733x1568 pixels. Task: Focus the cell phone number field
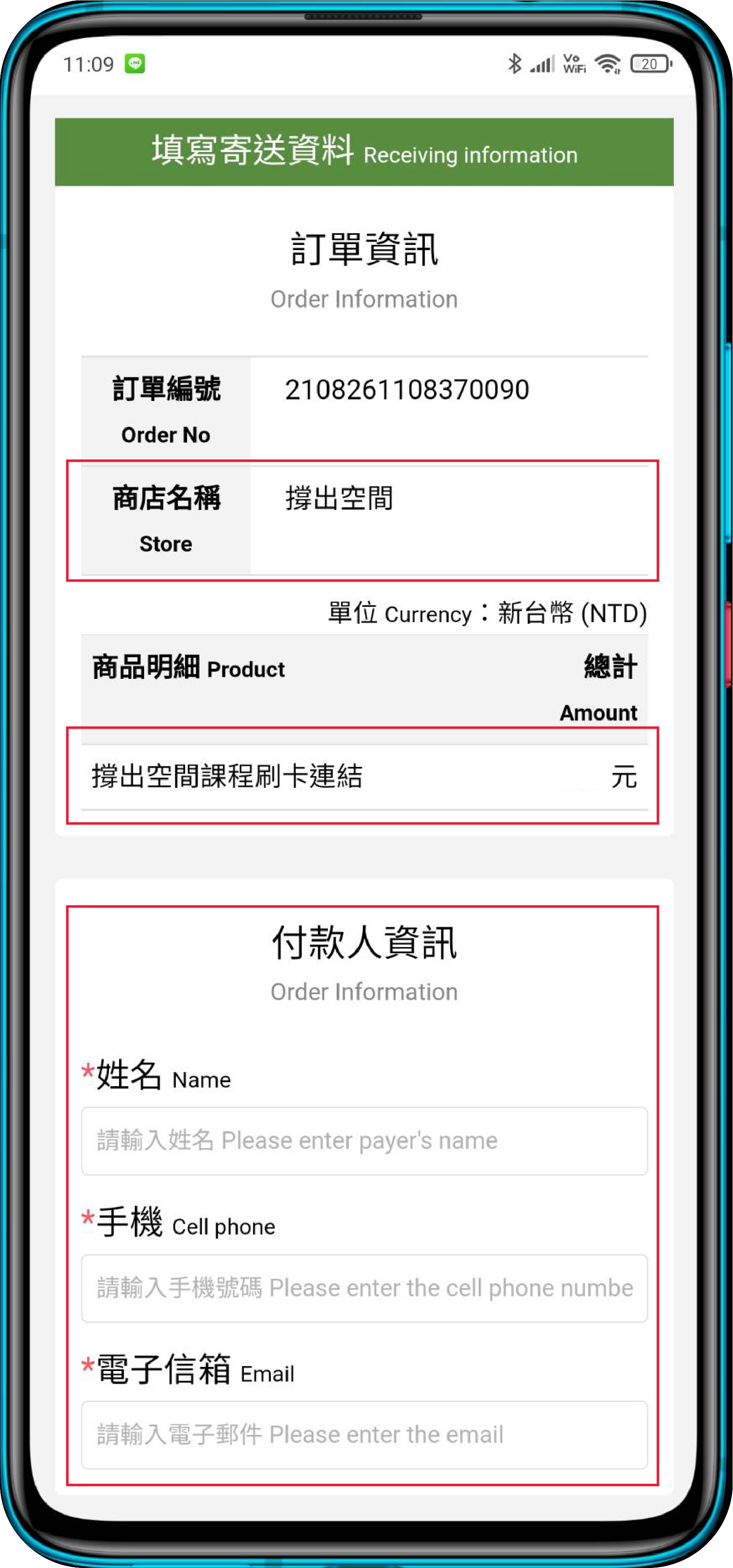[364, 1288]
